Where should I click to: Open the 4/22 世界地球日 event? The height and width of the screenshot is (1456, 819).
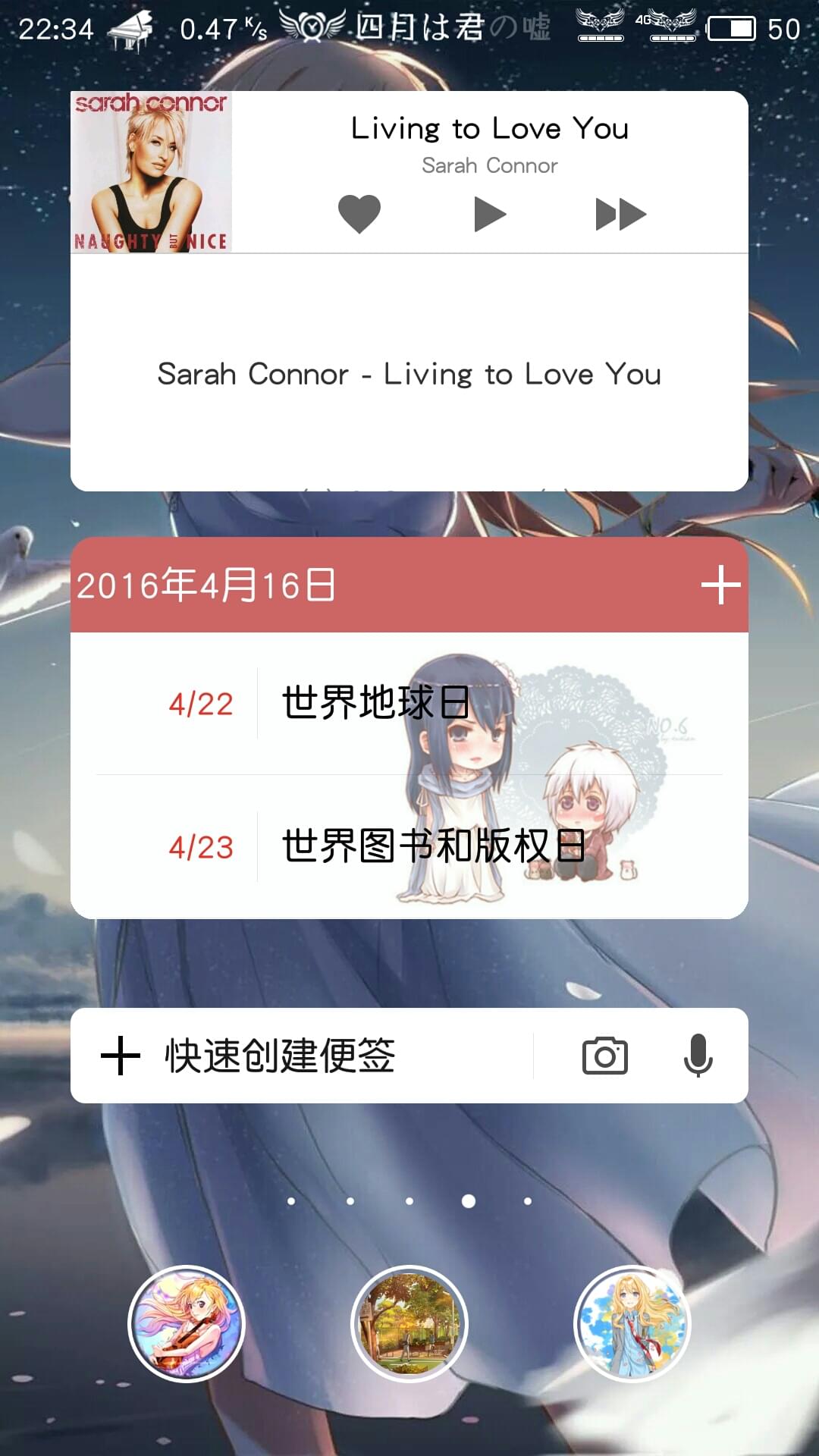[x=375, y=703]
